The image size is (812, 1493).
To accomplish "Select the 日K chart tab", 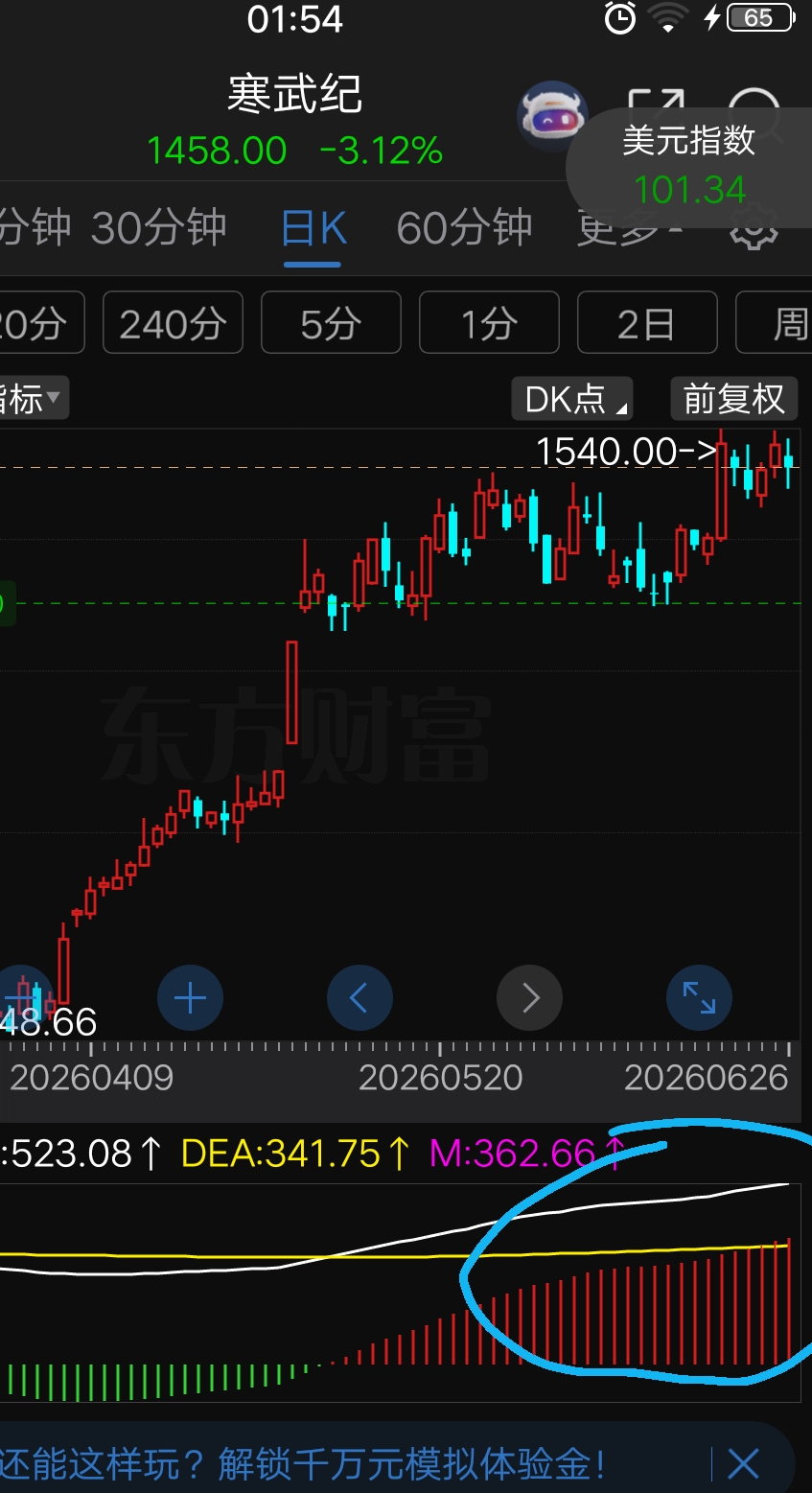I will 313,229.
